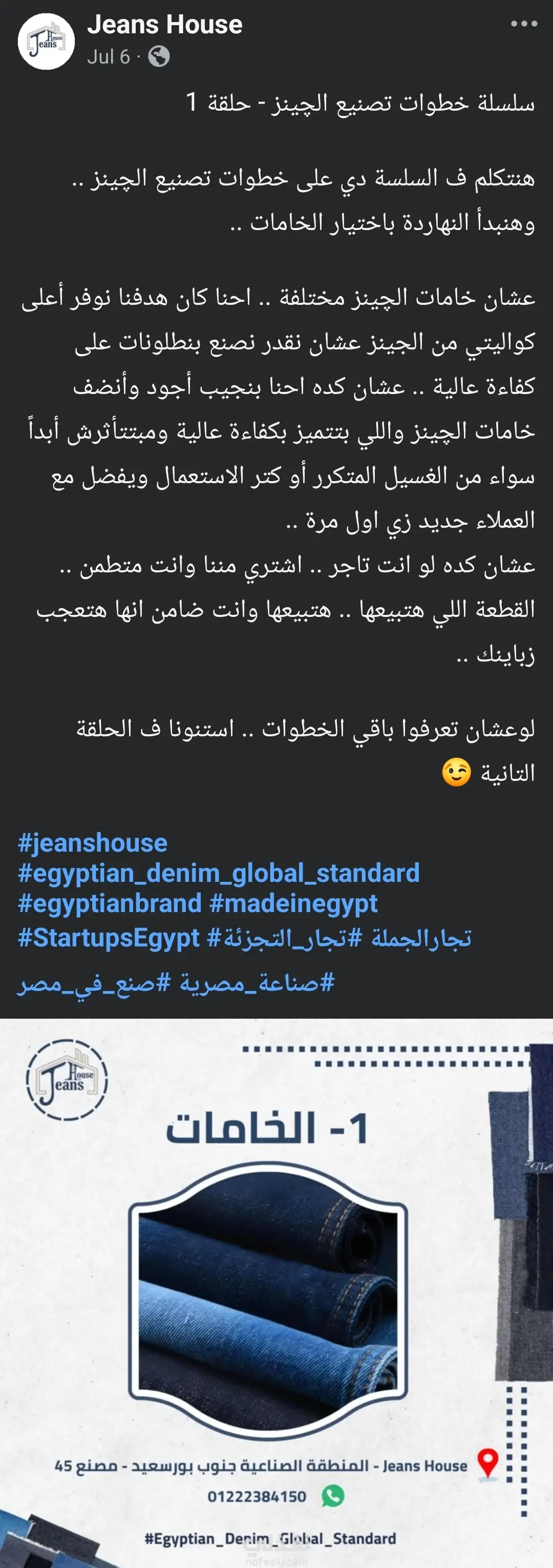Open the Jeans House page name
553x1568 pixels.
(164, 25)
